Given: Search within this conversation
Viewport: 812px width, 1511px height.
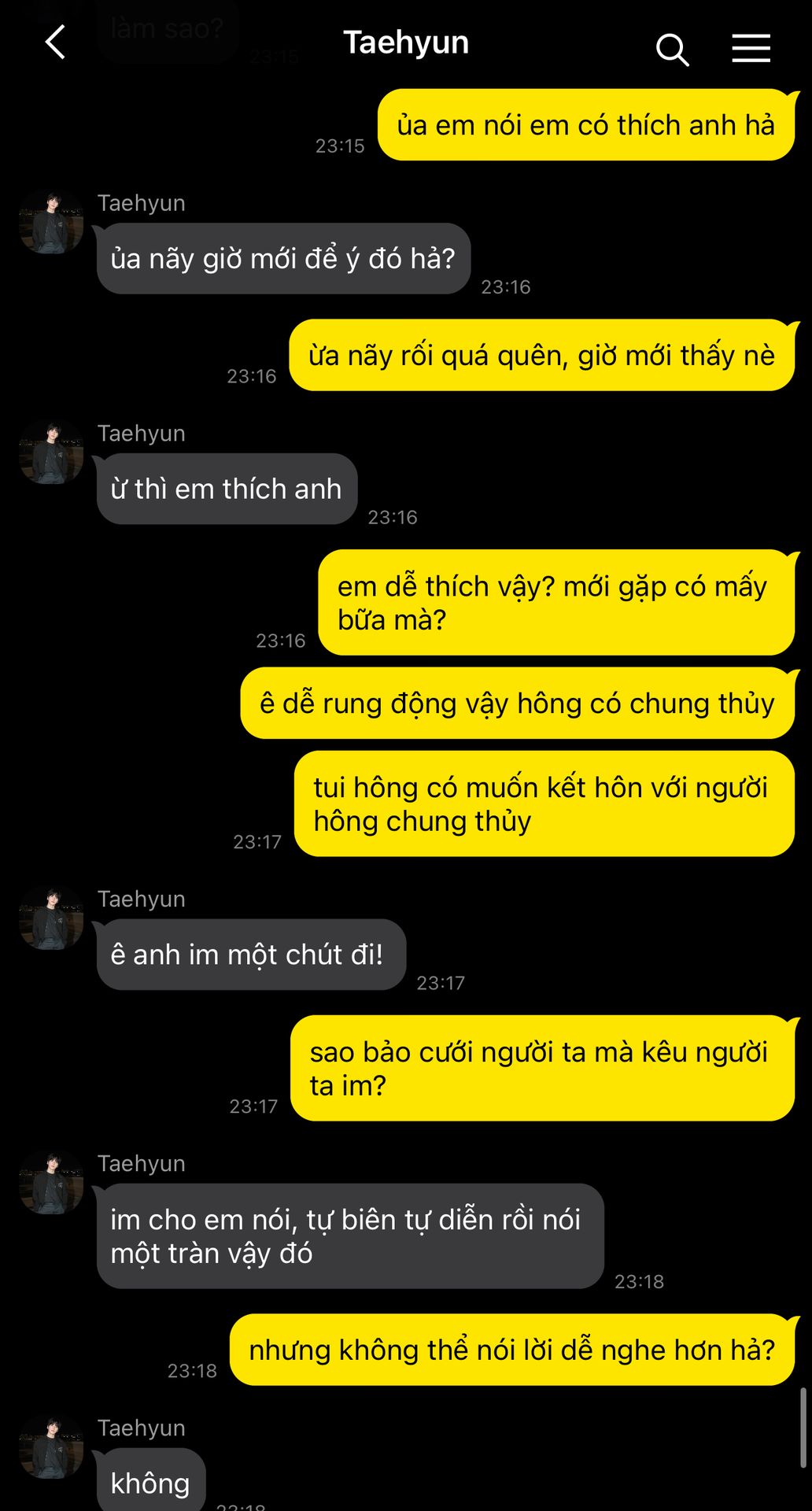Looking at the screenshot, I should 672,50.
